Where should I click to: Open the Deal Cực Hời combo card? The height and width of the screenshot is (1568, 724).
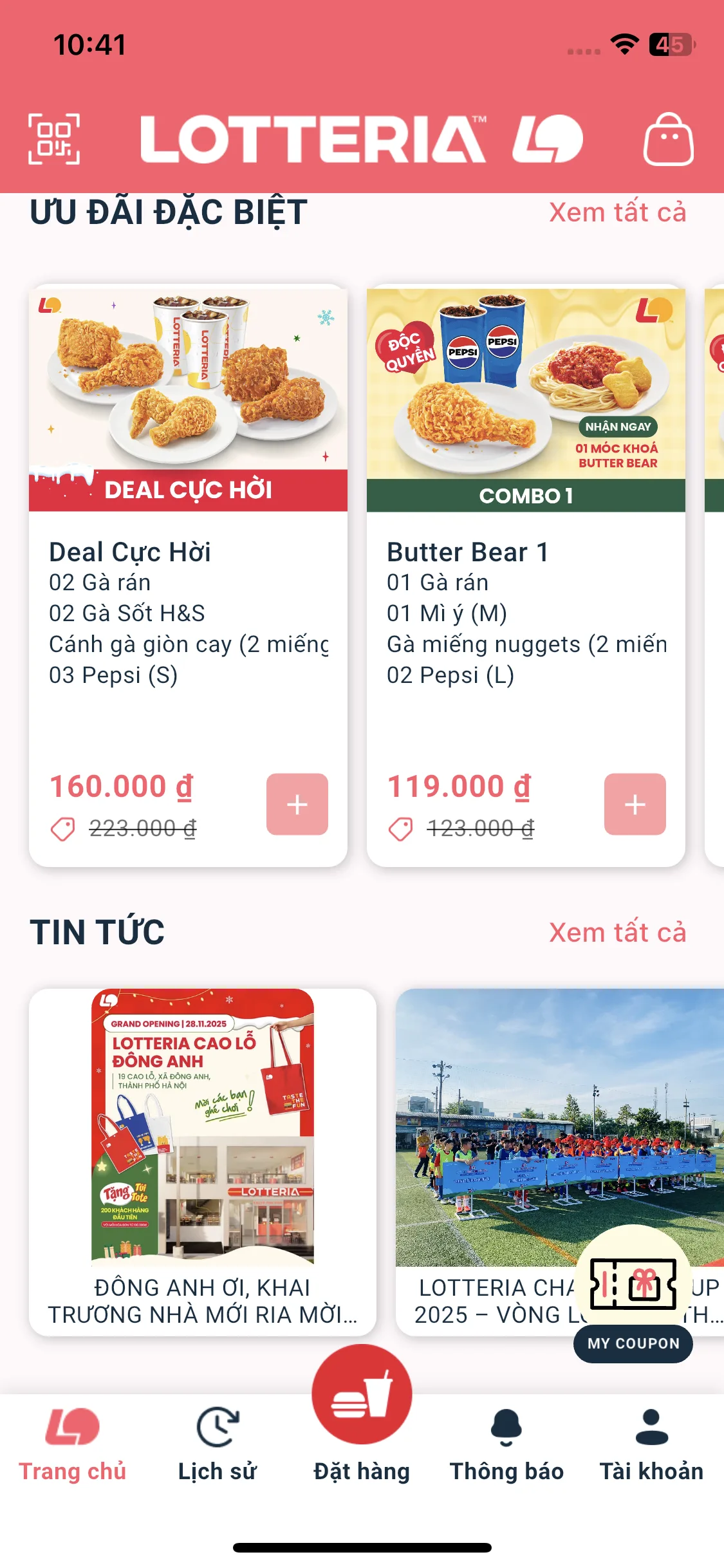click(188, 579)
